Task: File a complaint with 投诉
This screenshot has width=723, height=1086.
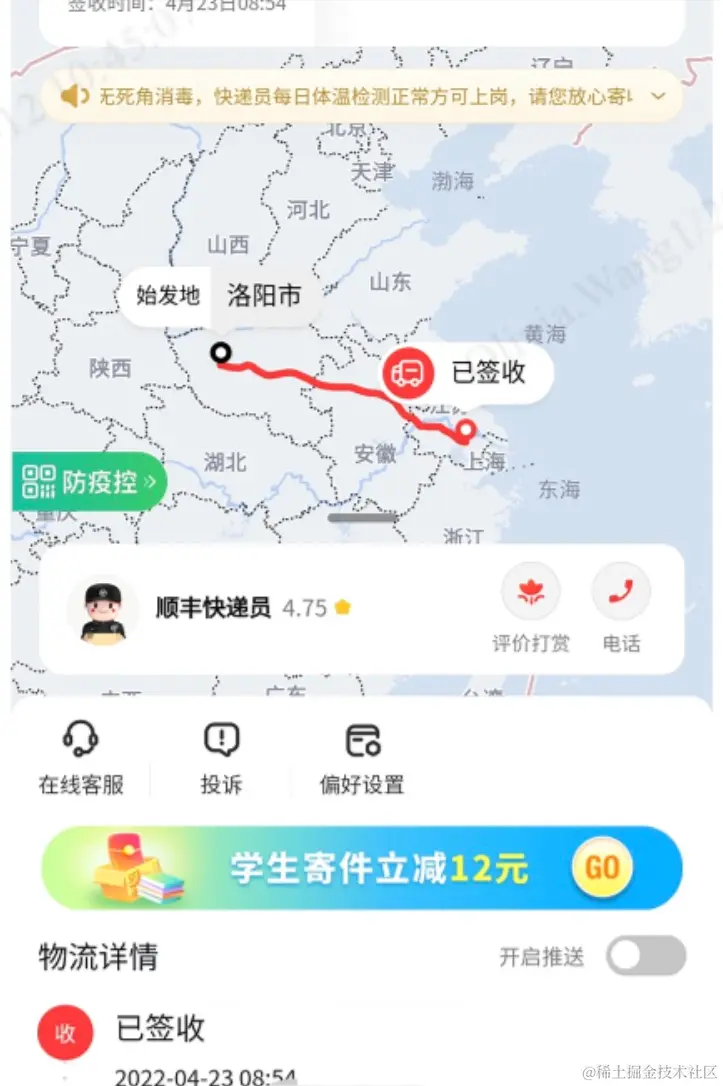Action: point(221,758)
